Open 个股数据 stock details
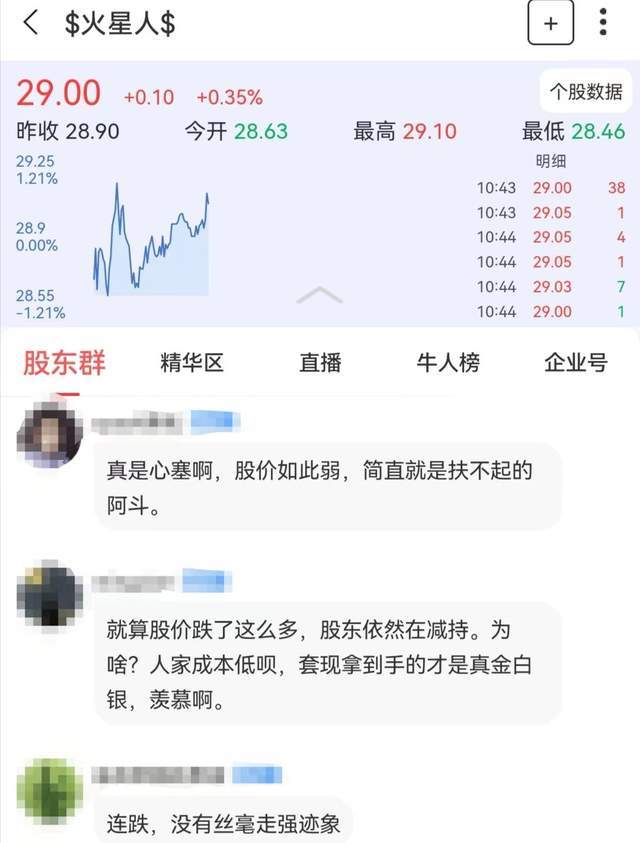 [x=586, y=92]
